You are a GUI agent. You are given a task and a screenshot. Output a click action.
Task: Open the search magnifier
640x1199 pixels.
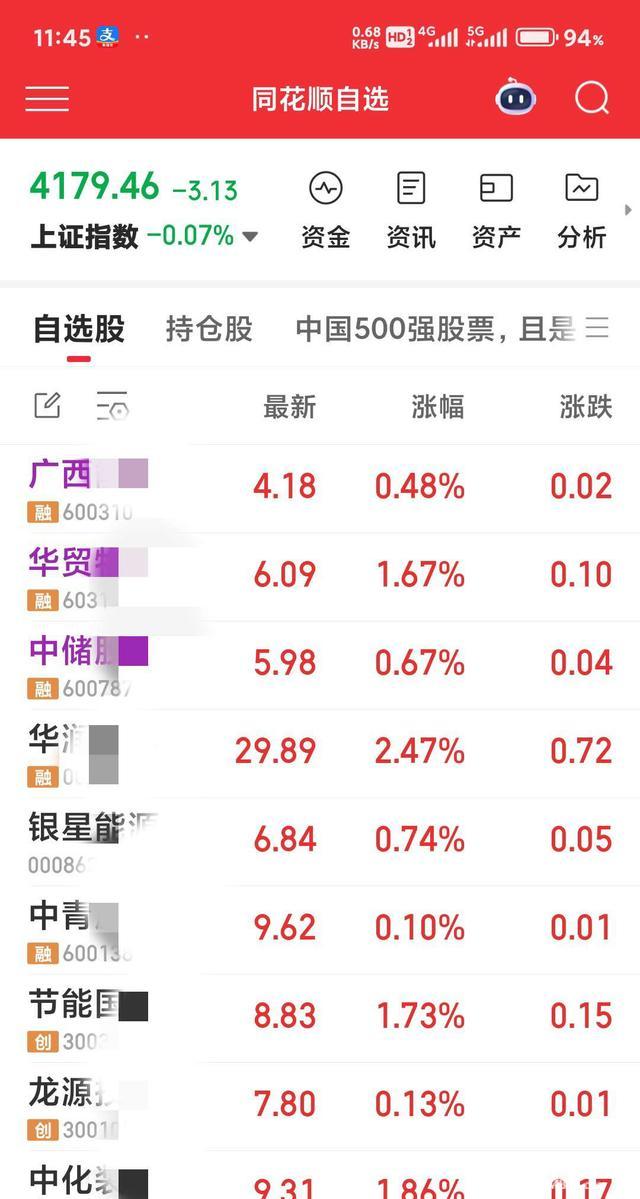coord(592,98)
